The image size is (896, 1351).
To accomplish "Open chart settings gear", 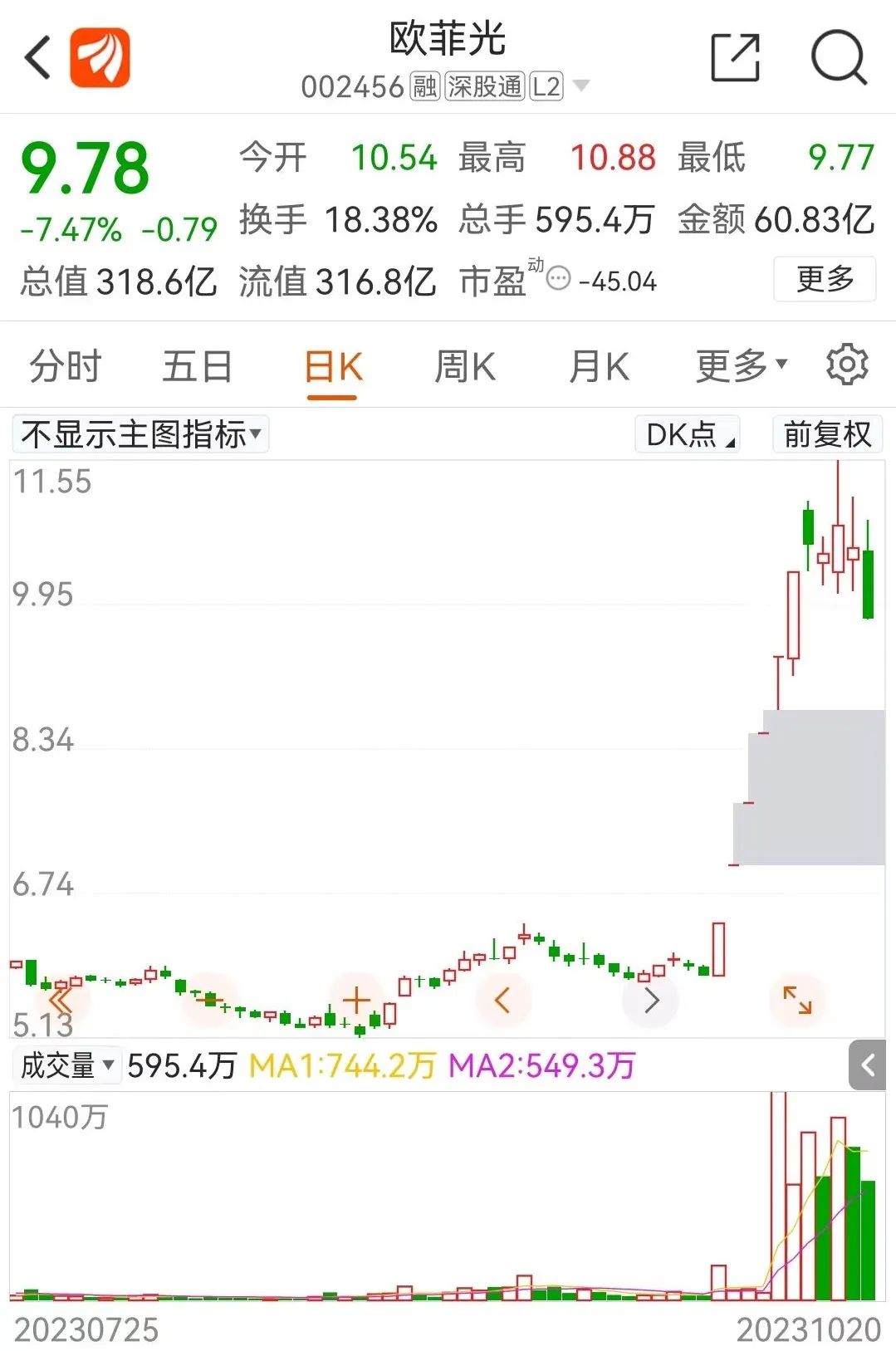I will click(846, 365).
